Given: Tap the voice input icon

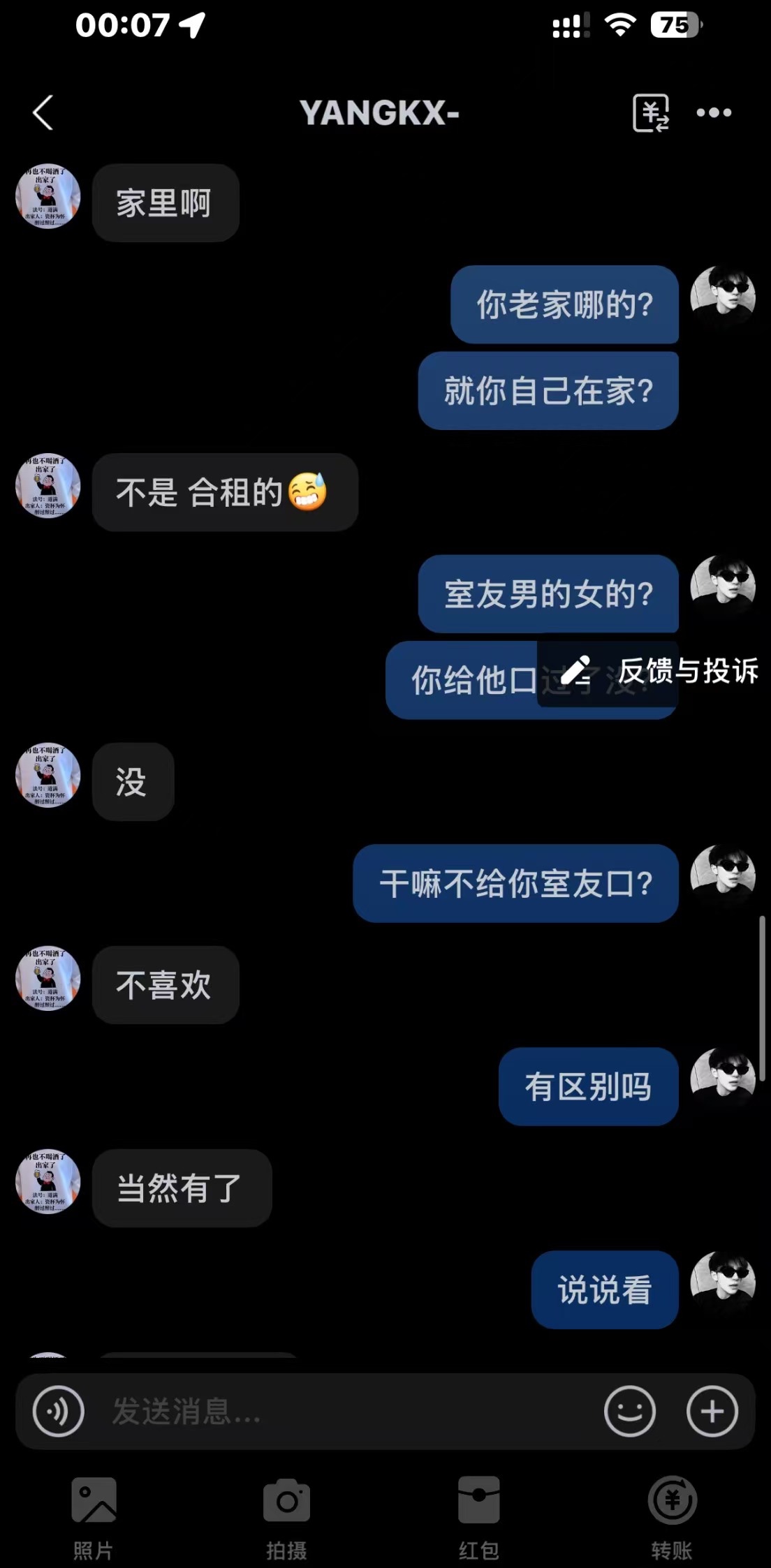Looking at the screenshot, I should (x=58, y=1411).
